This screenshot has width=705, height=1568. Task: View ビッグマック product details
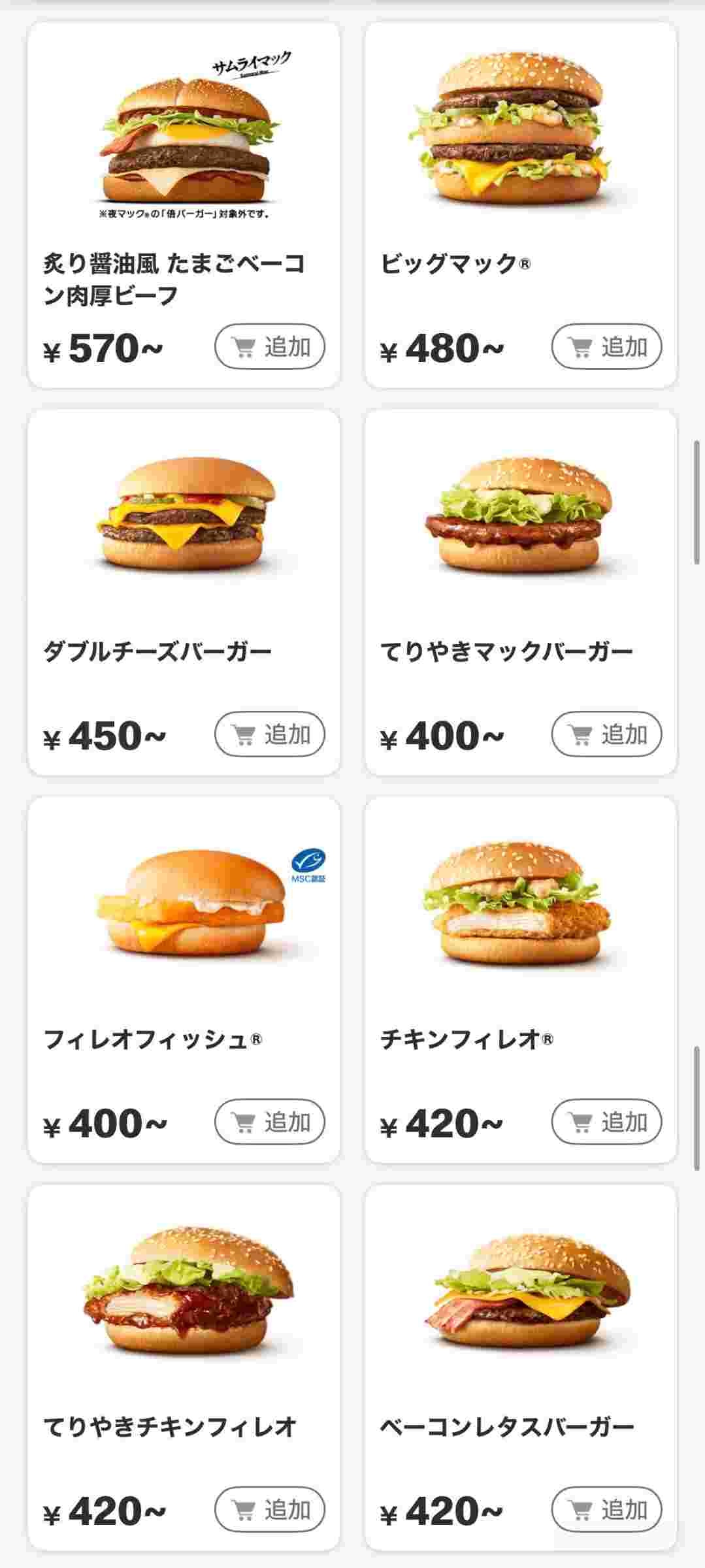click(x=520, y=131)
